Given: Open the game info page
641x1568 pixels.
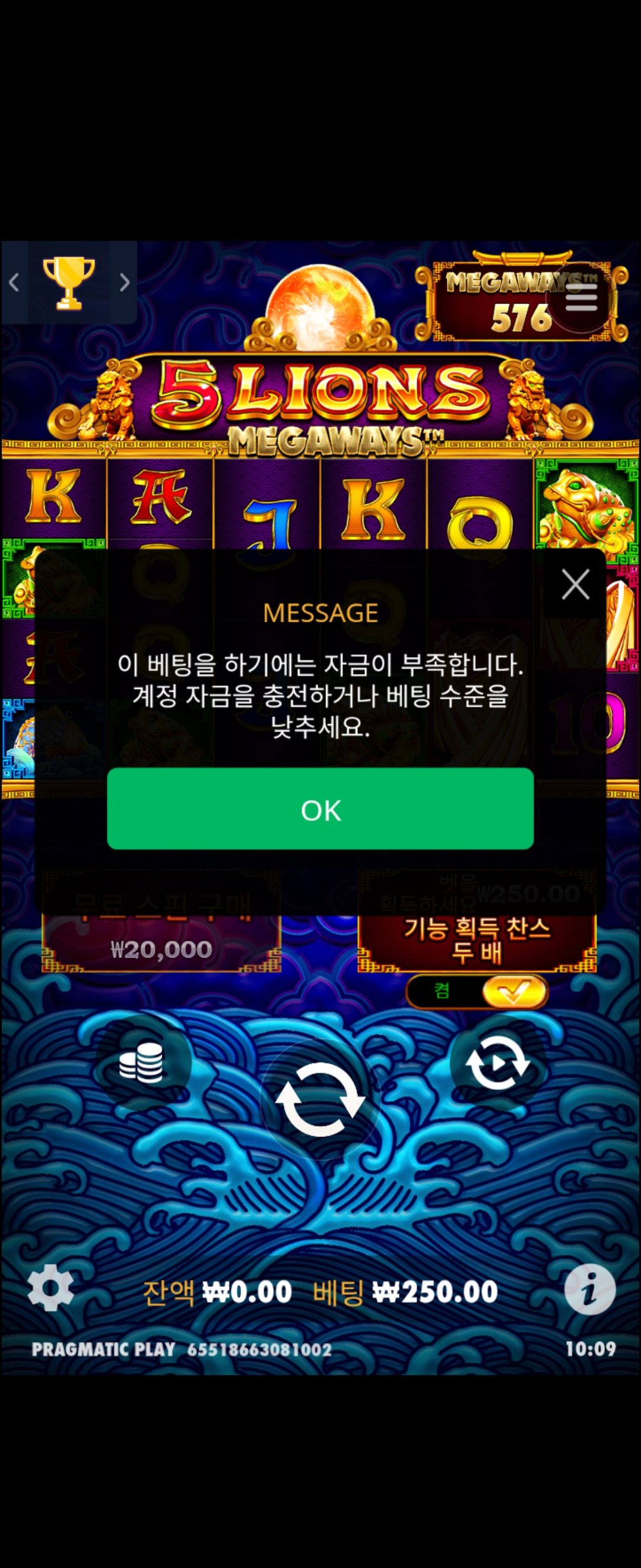Looking at the screenshot, I should click(589, 1289).
